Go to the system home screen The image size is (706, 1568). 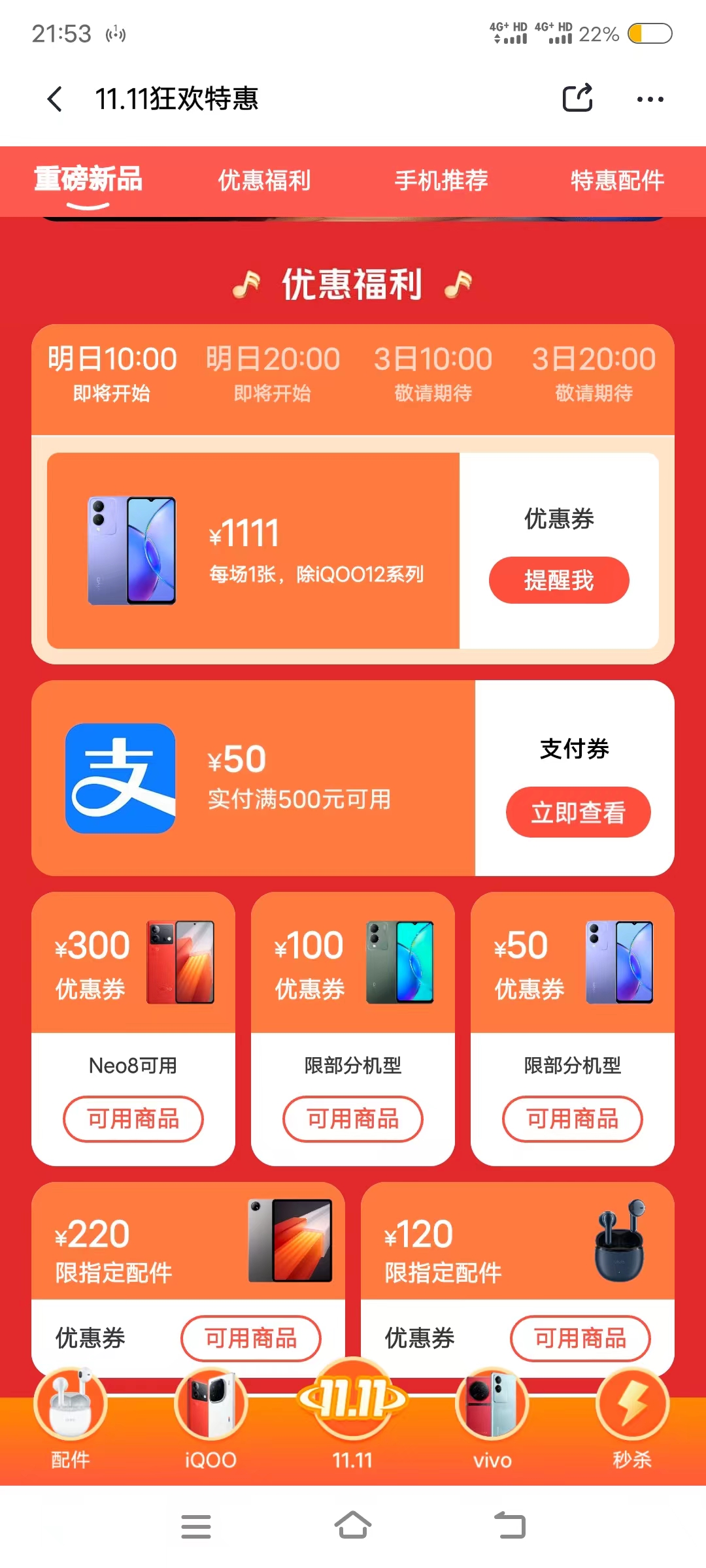click(x=353, y=1526)
